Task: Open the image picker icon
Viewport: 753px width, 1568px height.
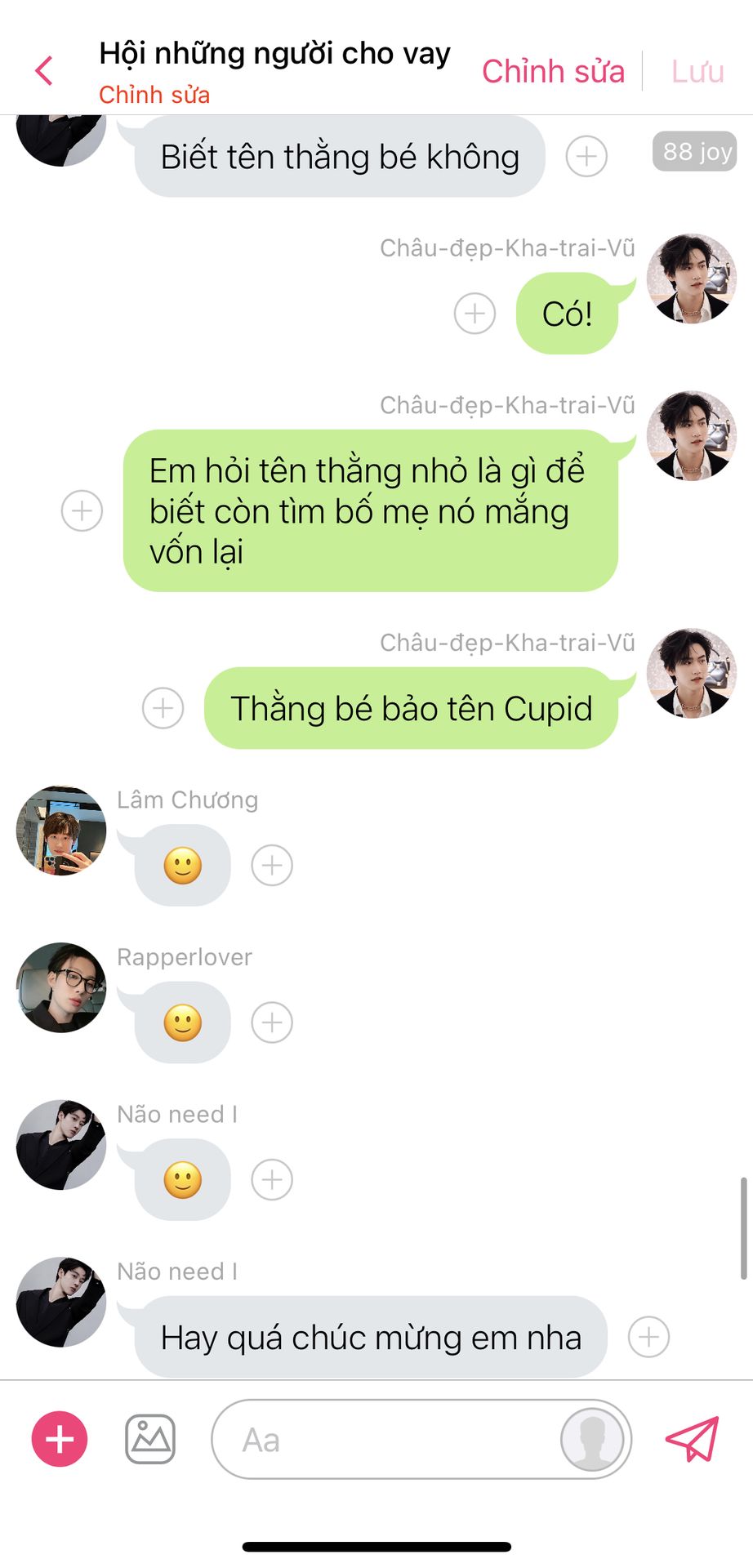Action: coord(150,1439)
